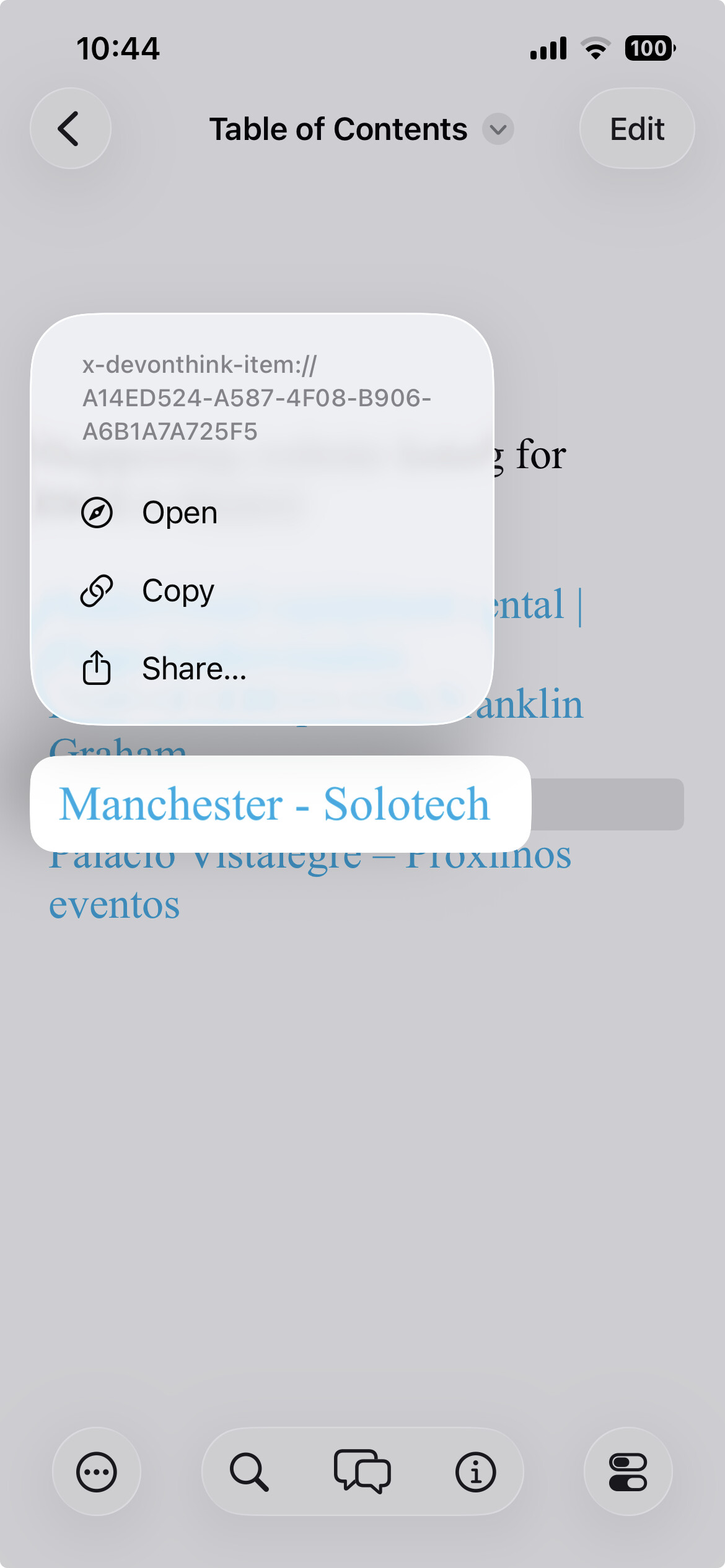
Task: Expand the Table of Contents title dropdown
Action: click(498, 129)
